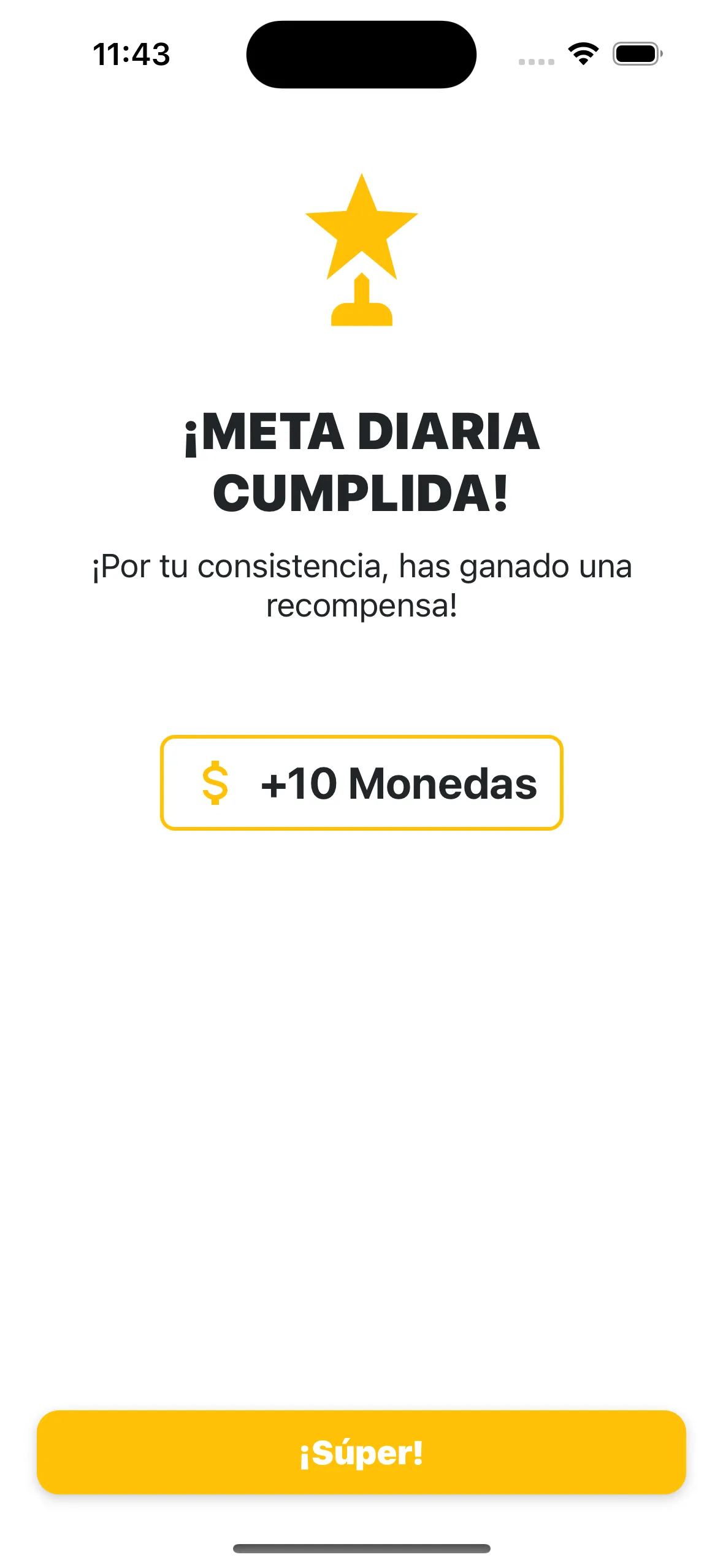Tap the ¡Súper! button to continue
Image resolution: width=723 pixels, height=1568 pixels.
(361, 1452)
